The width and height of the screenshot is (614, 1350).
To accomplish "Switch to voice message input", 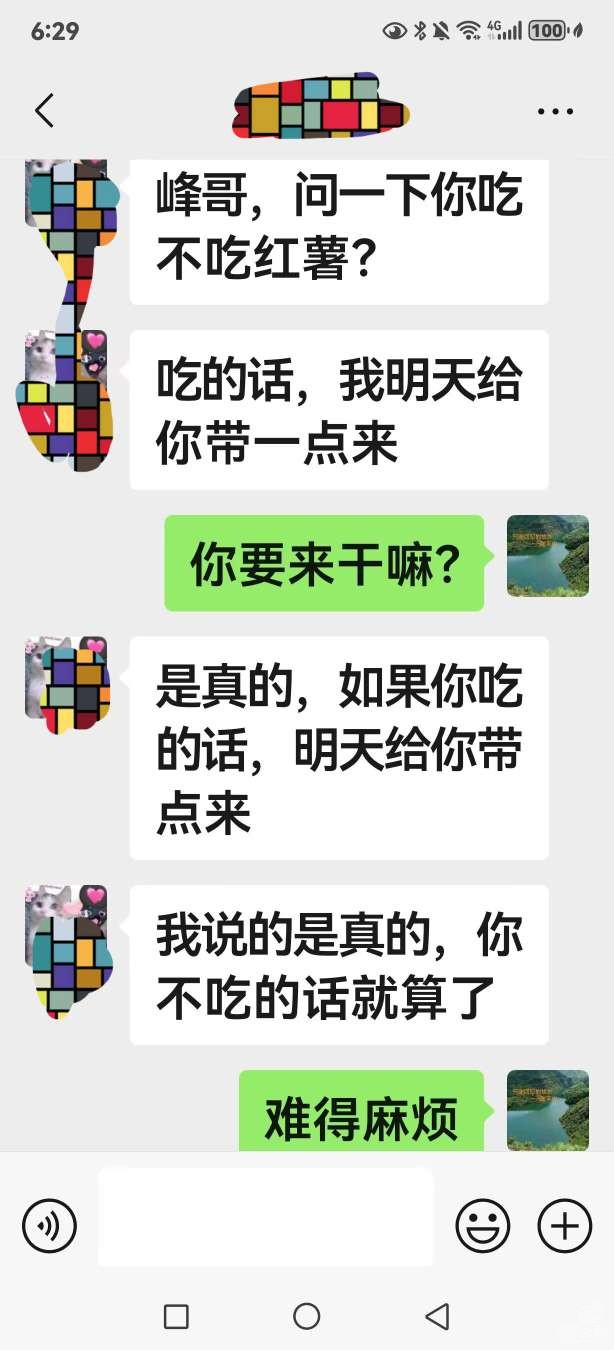I will [49, 1225].
